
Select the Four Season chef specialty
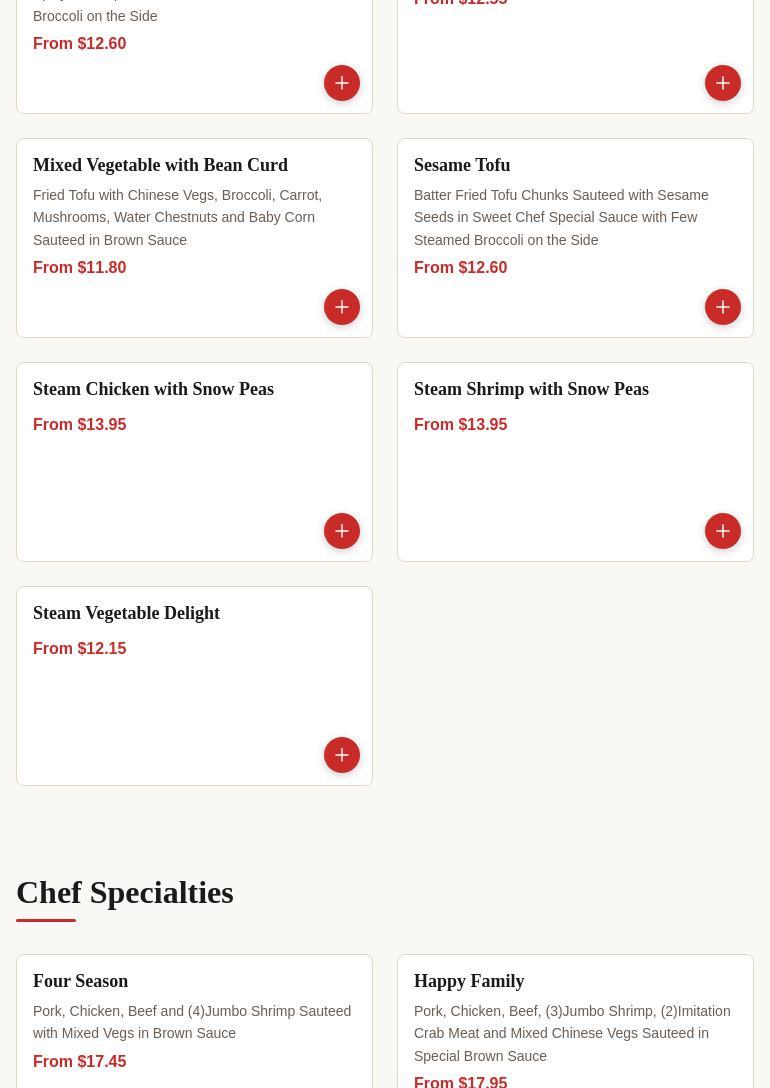[x=81, y=982]
